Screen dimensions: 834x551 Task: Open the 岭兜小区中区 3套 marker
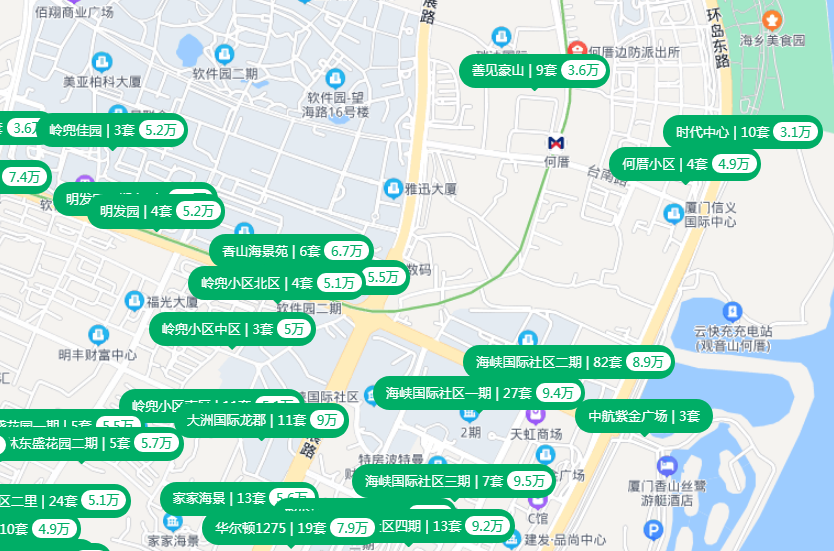point(232,329)
